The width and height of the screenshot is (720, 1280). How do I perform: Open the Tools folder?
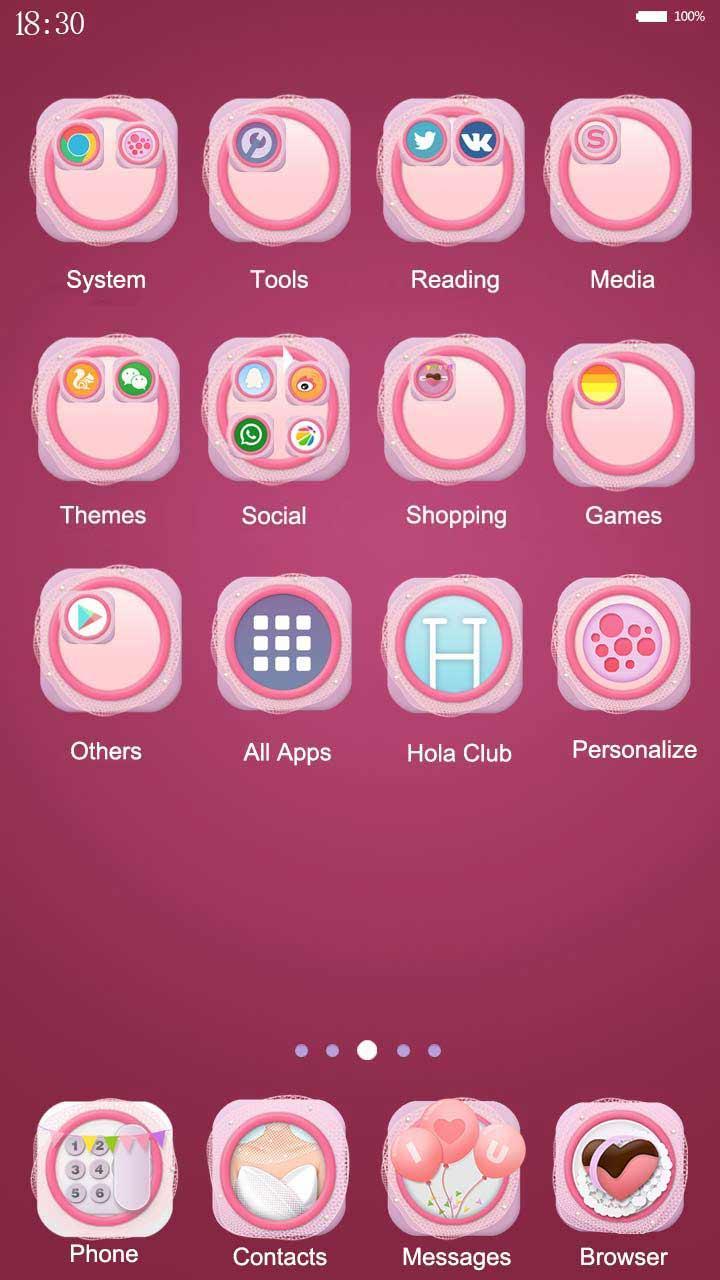click(x=279, y=171)
